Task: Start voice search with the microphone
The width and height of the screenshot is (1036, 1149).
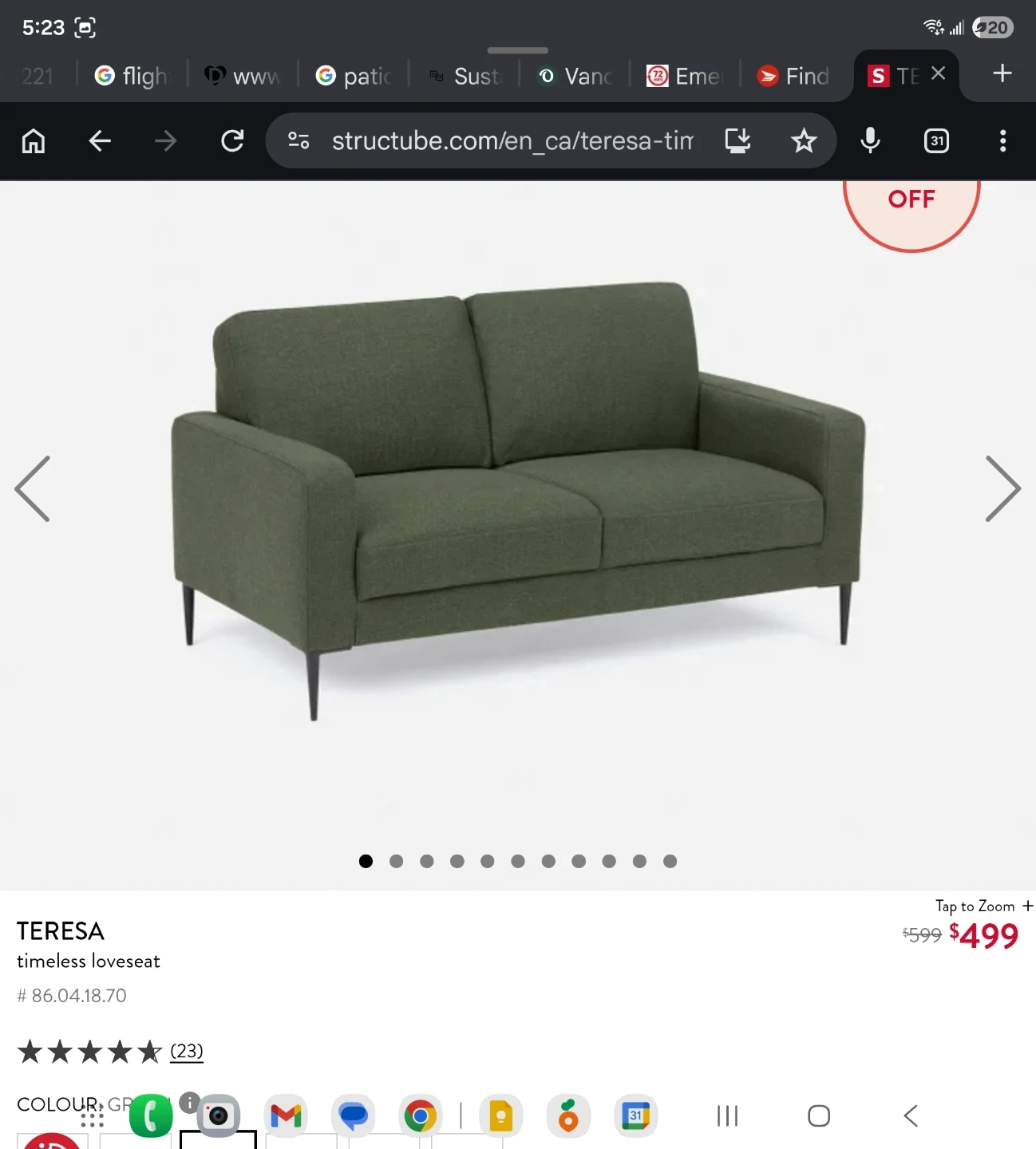Action: click(870, 141)
